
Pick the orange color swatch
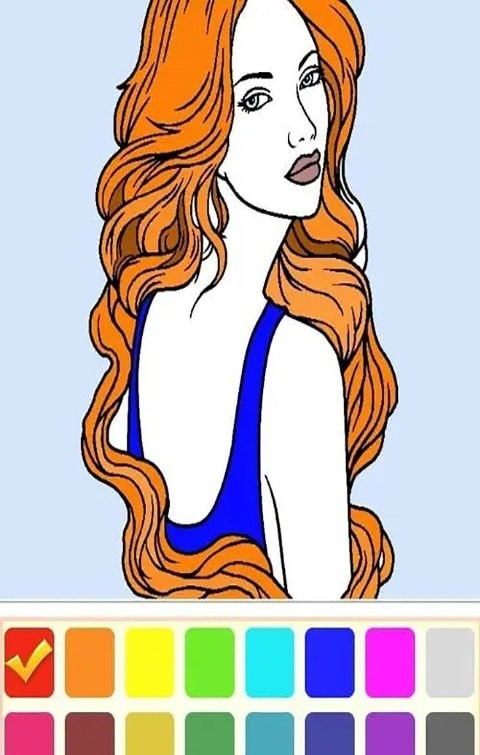click(90, 662)
